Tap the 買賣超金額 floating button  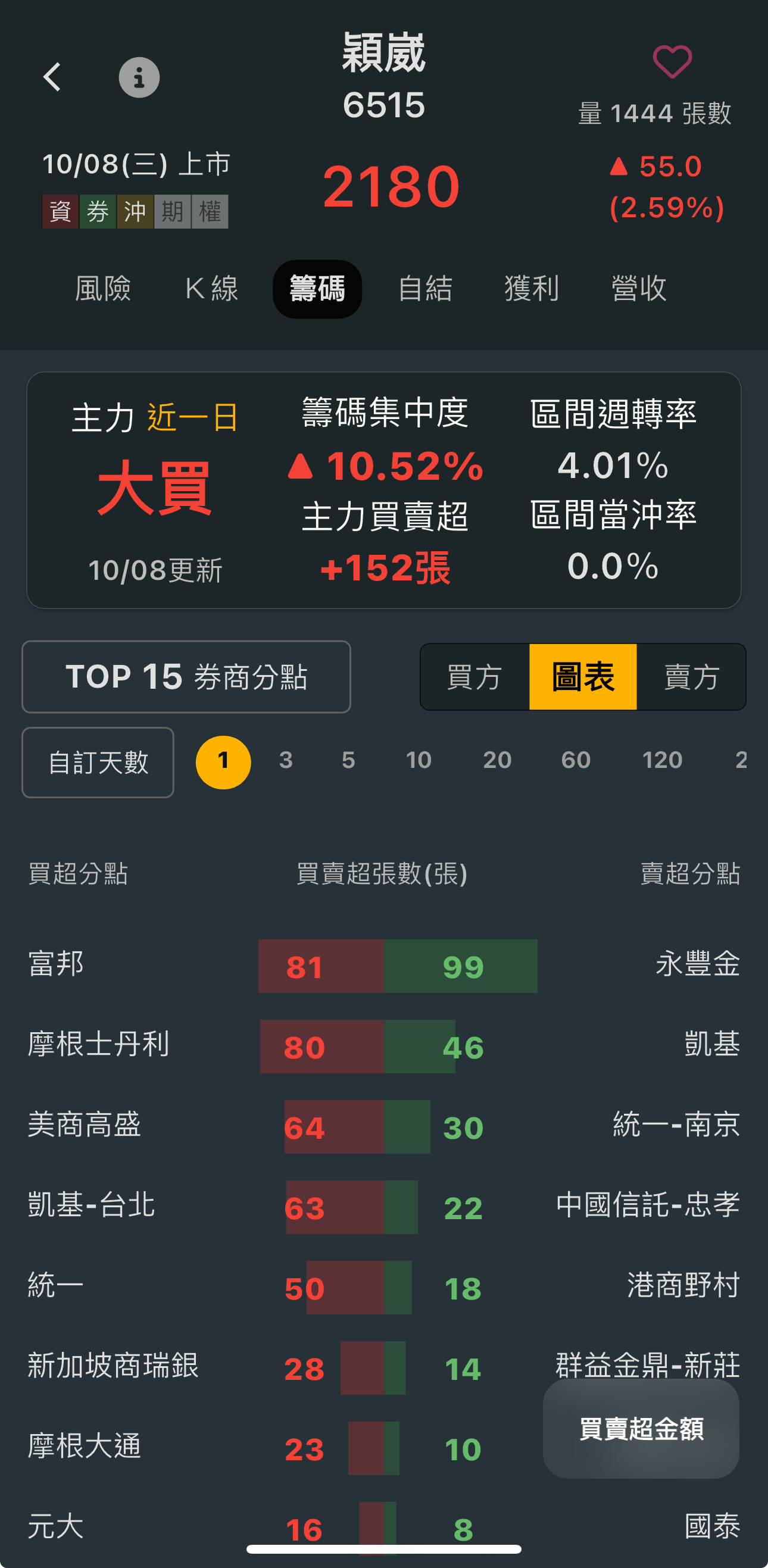pyautogui.click(x=641, y=1428)
